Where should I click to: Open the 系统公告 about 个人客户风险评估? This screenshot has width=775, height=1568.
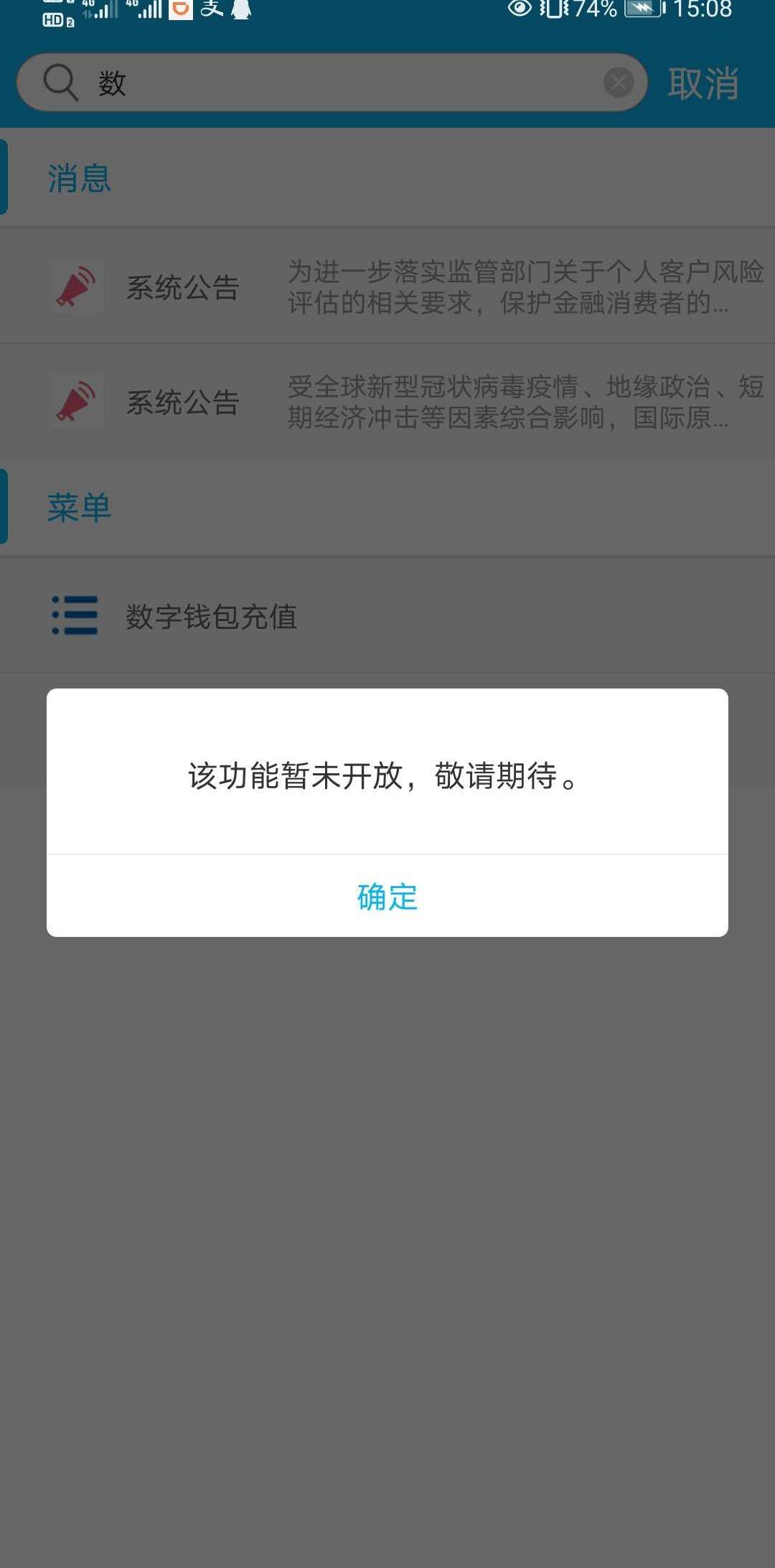[387, 286]
